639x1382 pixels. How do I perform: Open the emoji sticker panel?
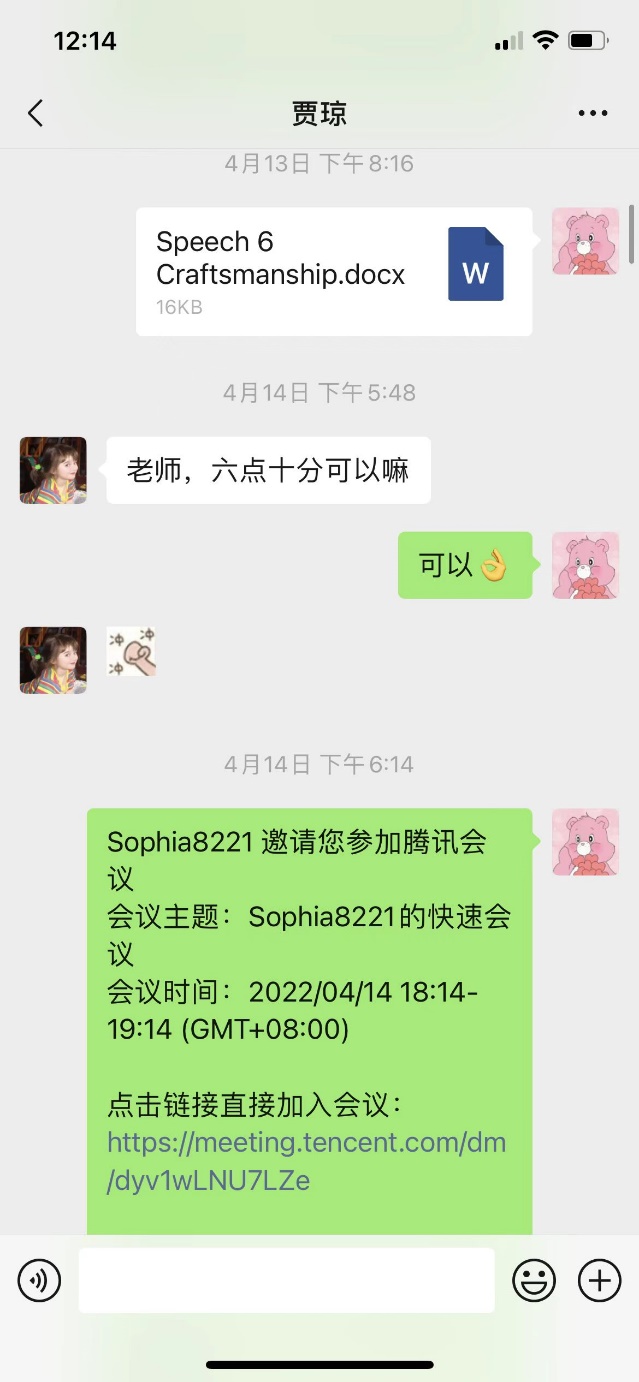(534, 1280)
